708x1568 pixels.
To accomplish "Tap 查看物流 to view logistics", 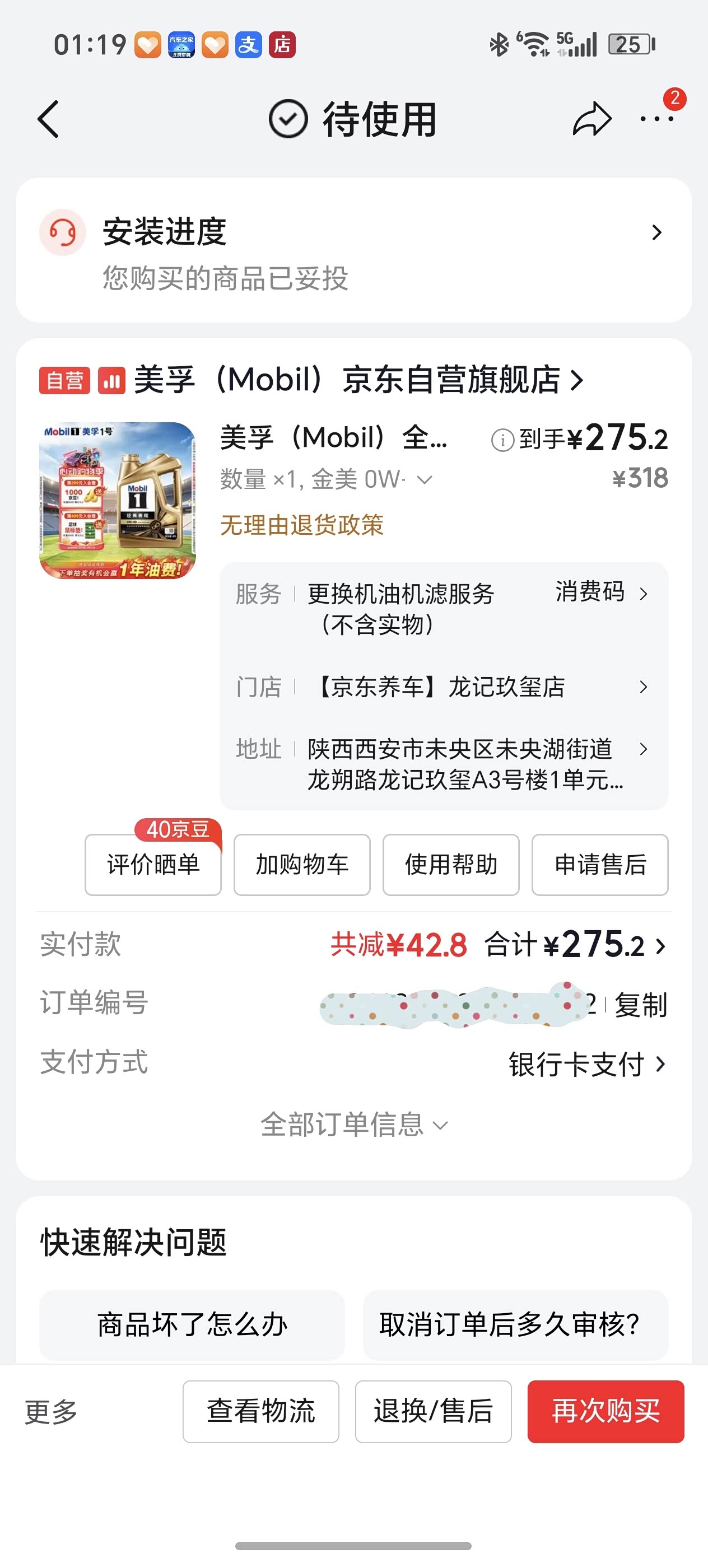I will click(261, 1412).
